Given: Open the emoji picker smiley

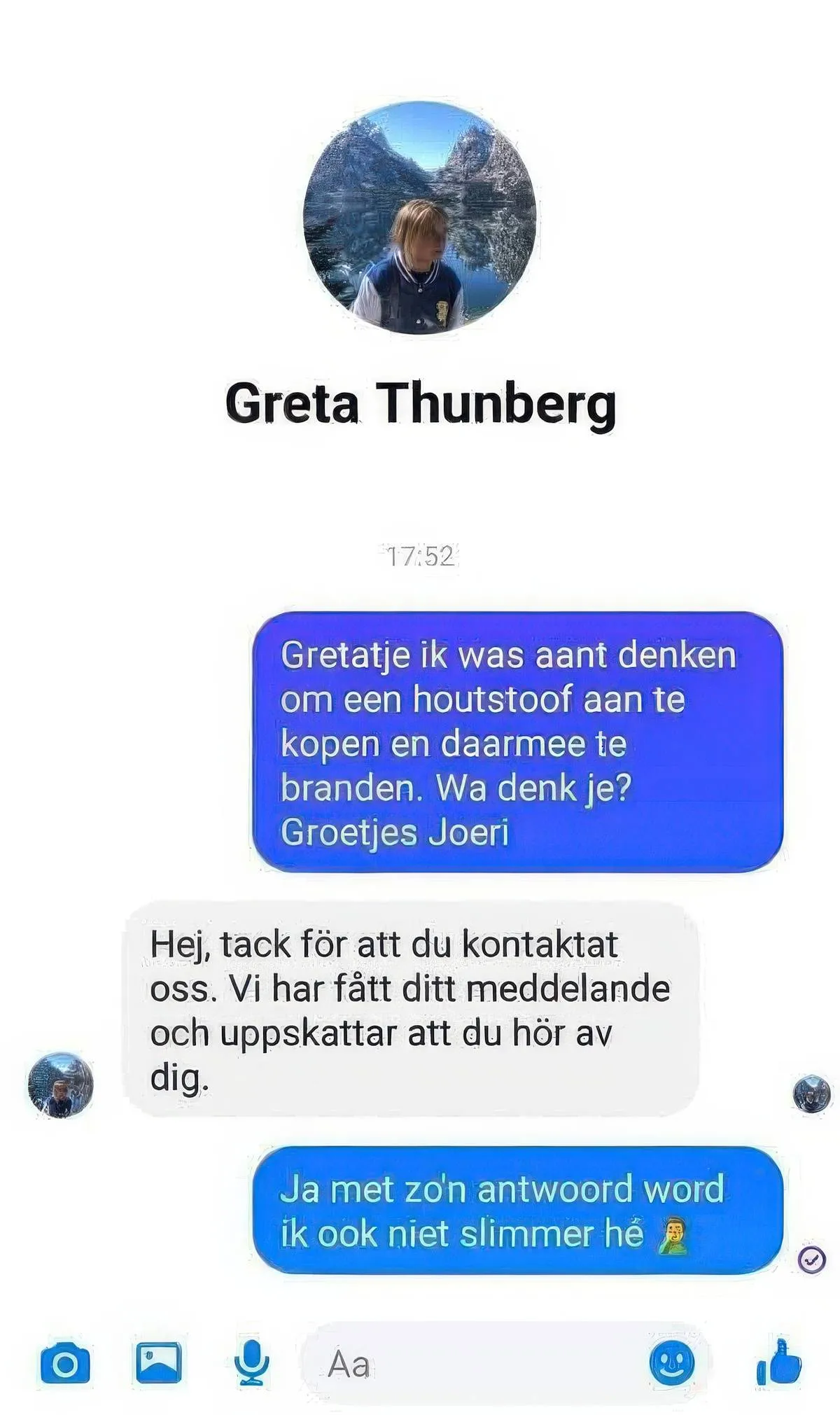Looking at the screenshot, I should click(x=672, y=1362).
